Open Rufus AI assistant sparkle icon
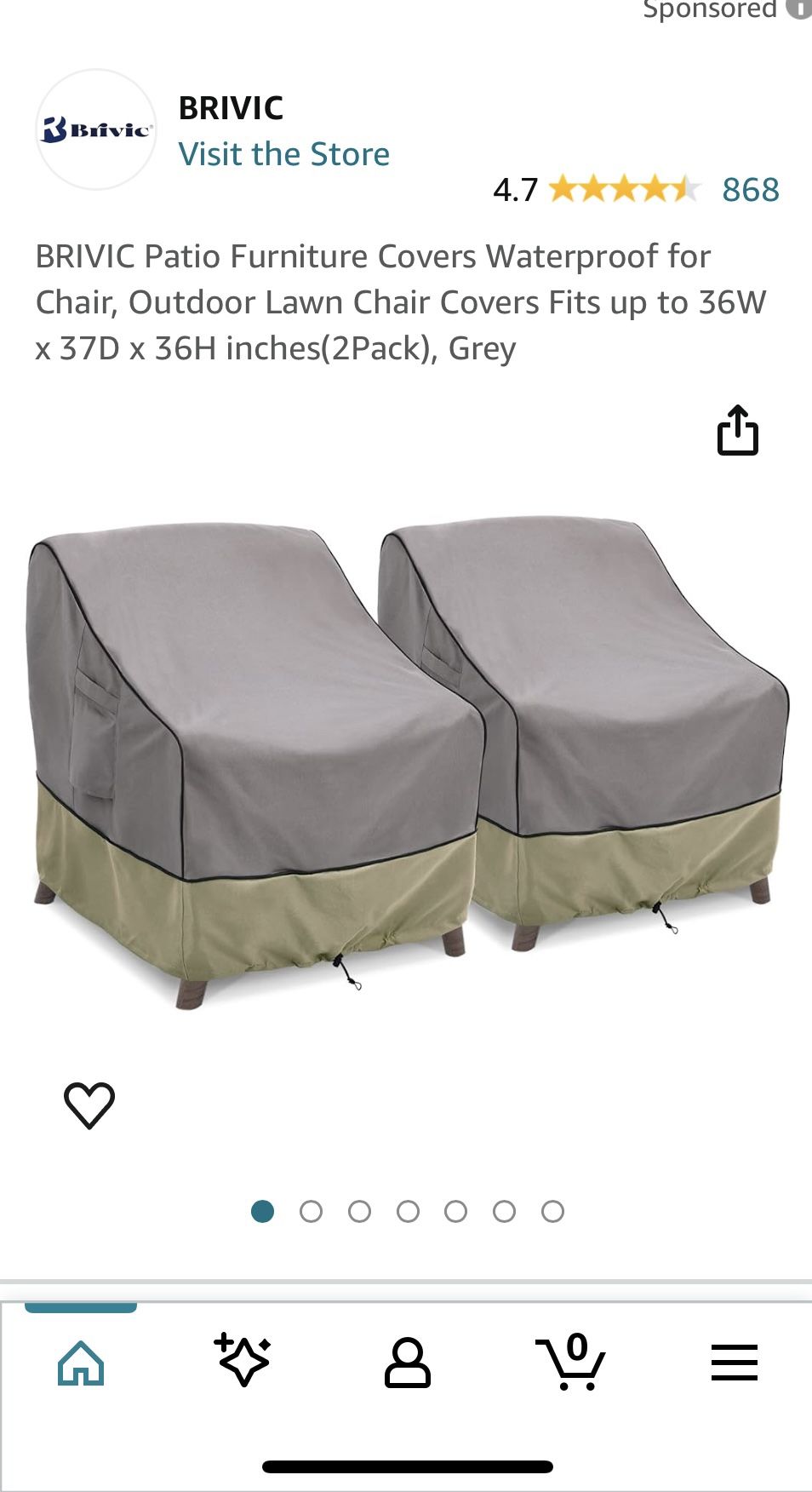 pos(243,1363)
